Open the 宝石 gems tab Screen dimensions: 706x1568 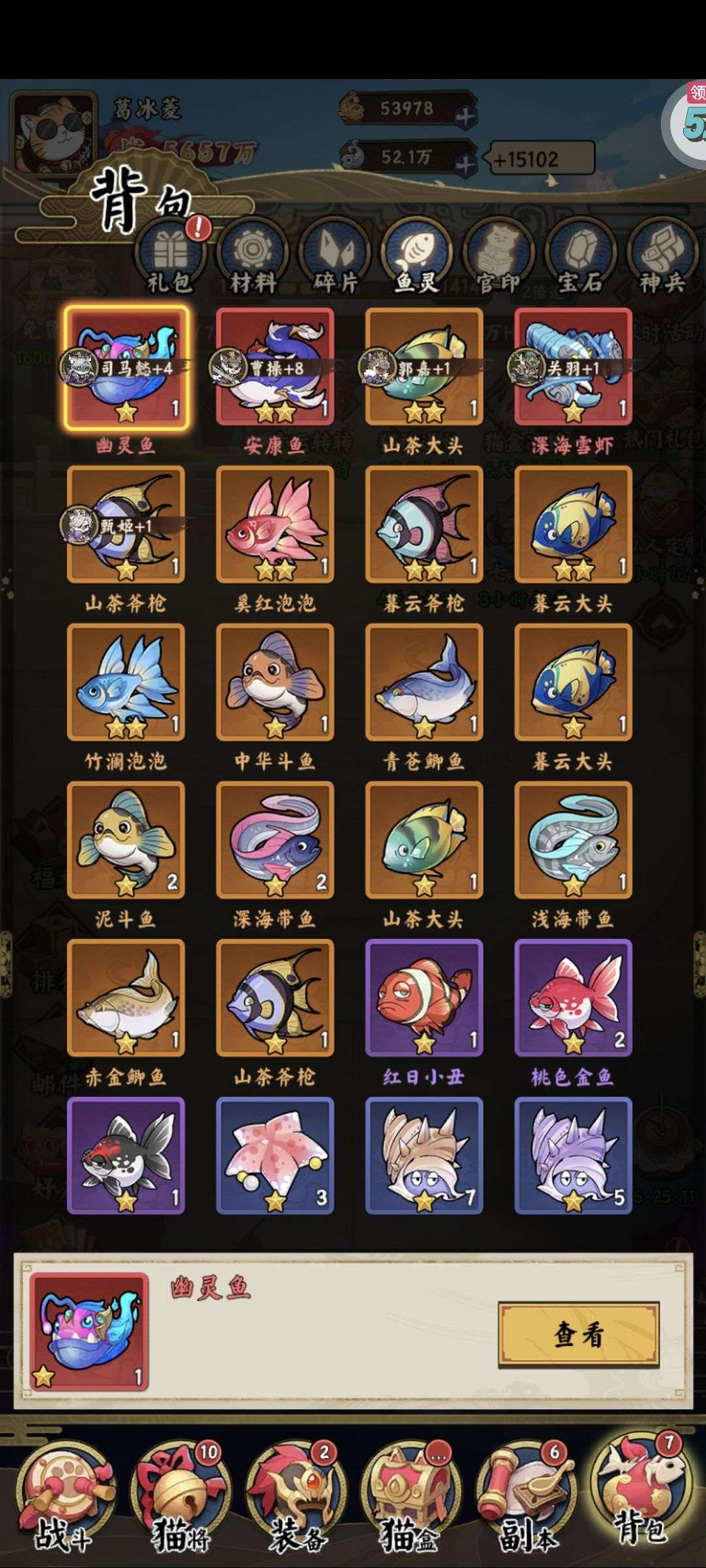[x=580, y=257]
